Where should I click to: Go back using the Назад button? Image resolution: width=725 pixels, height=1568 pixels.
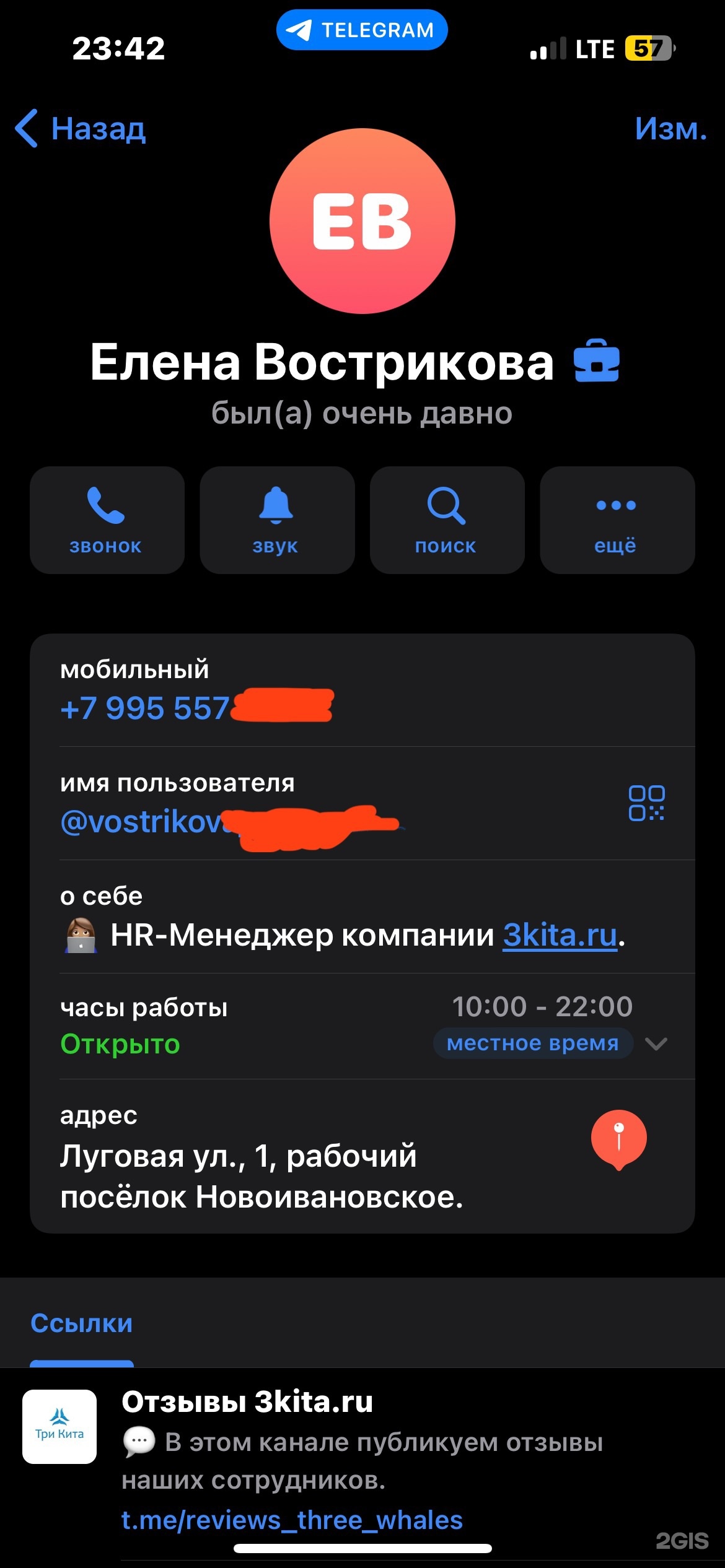point(81,129)
